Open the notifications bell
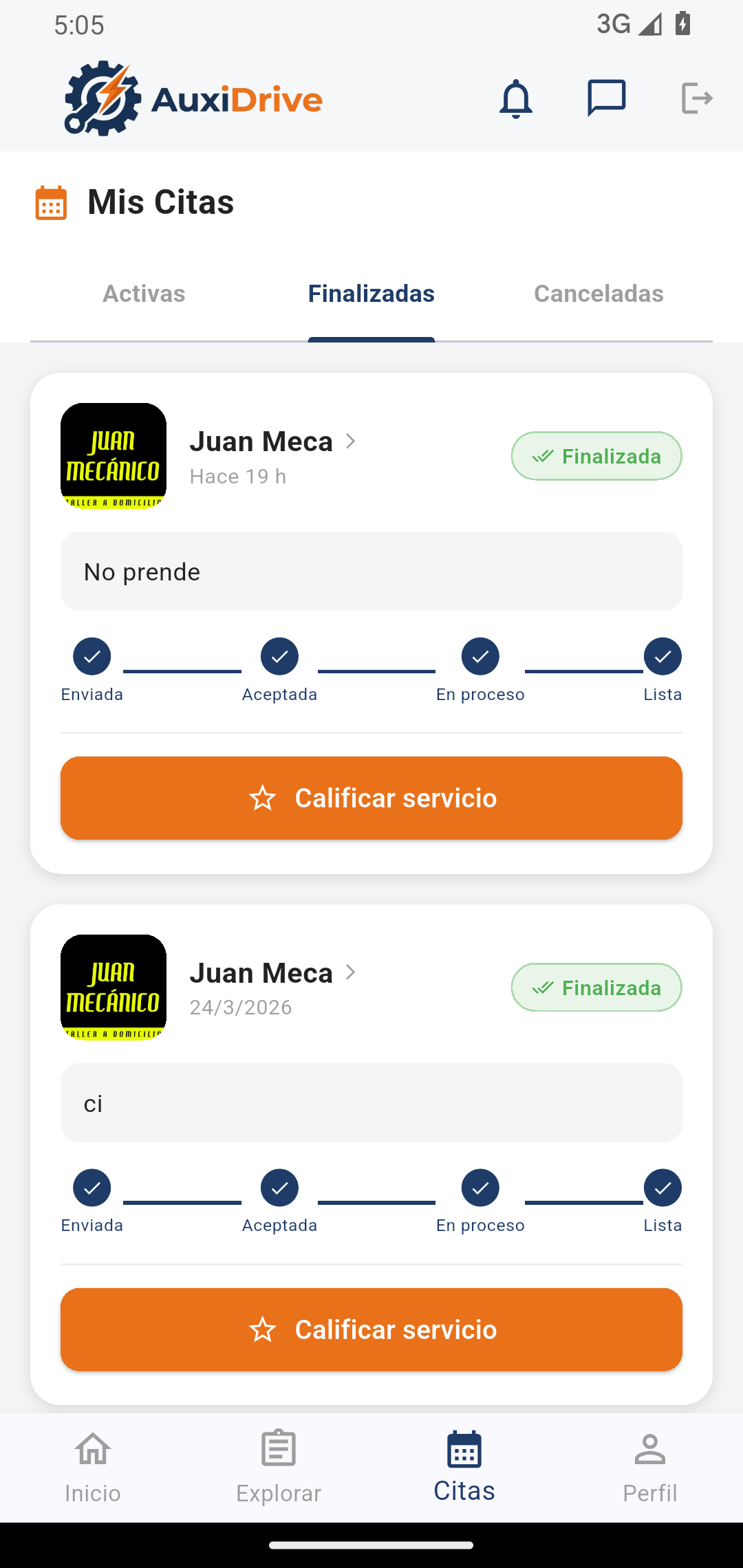The image size is (743, 1568). click(x=515, y=99)
